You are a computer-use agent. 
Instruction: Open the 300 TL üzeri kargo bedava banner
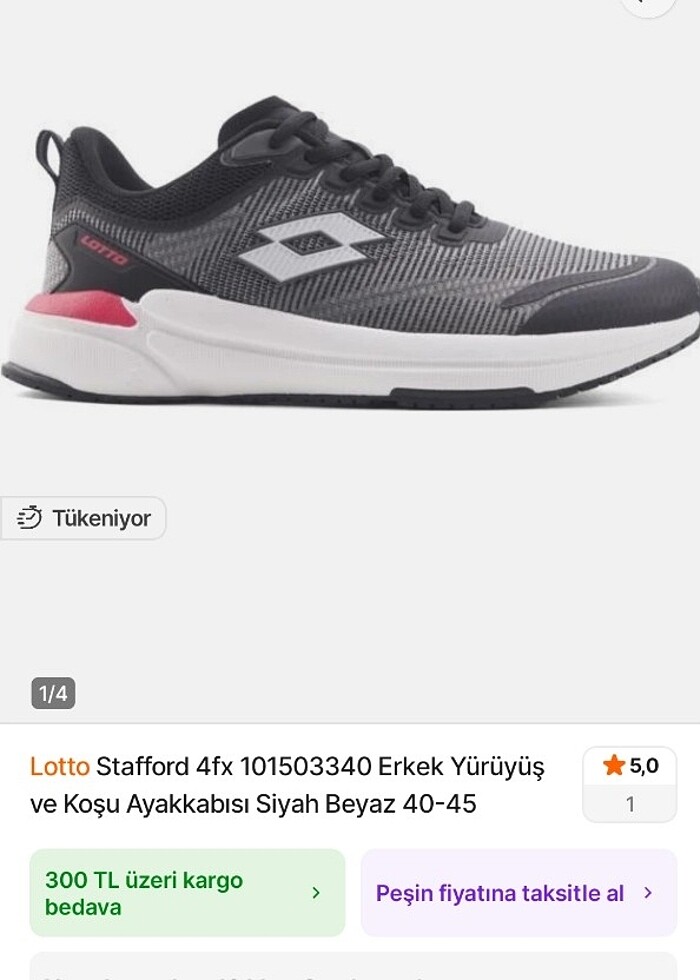click(x=187, y=893)
